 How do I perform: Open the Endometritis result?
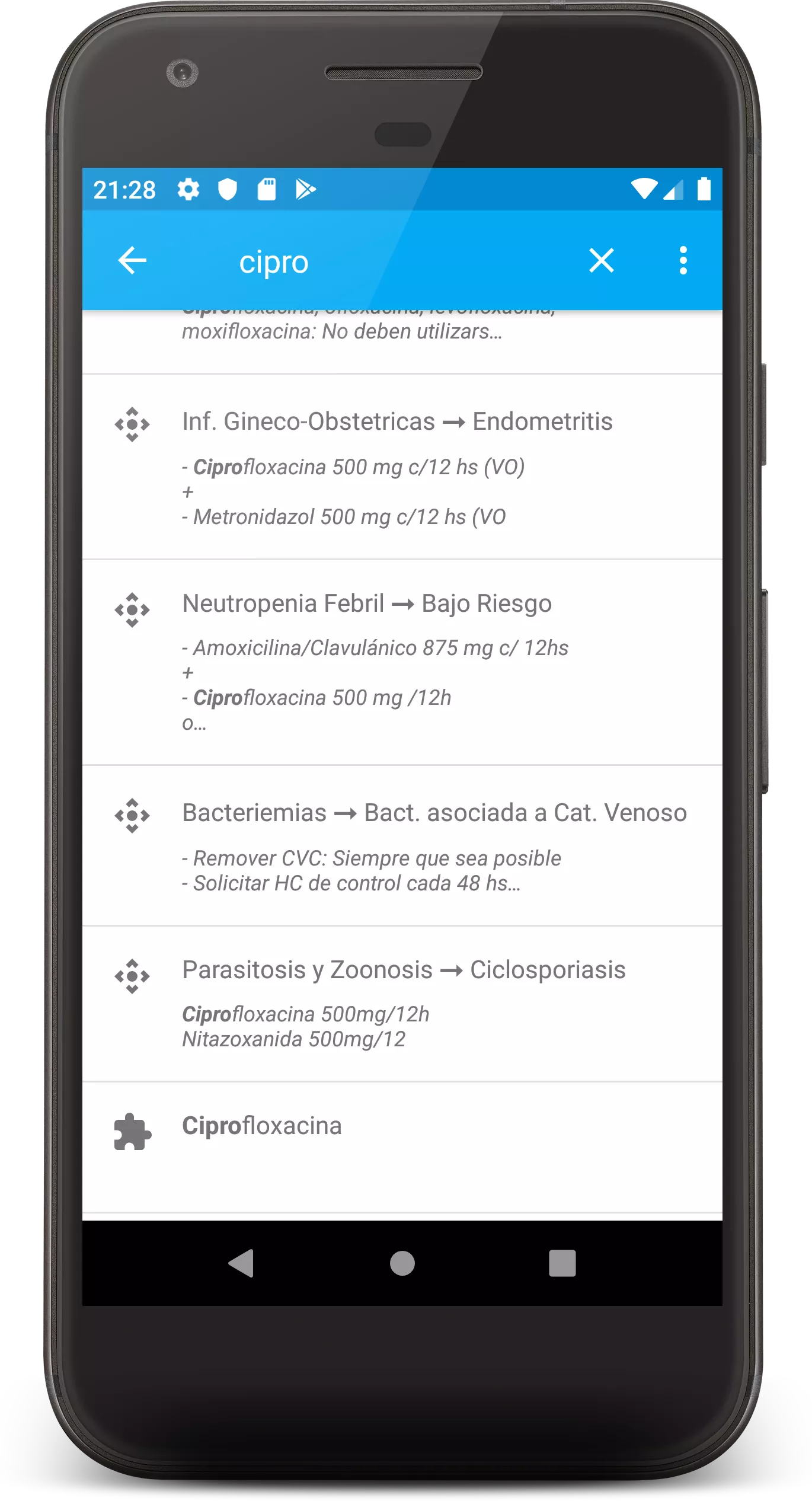tap(402, 467)
